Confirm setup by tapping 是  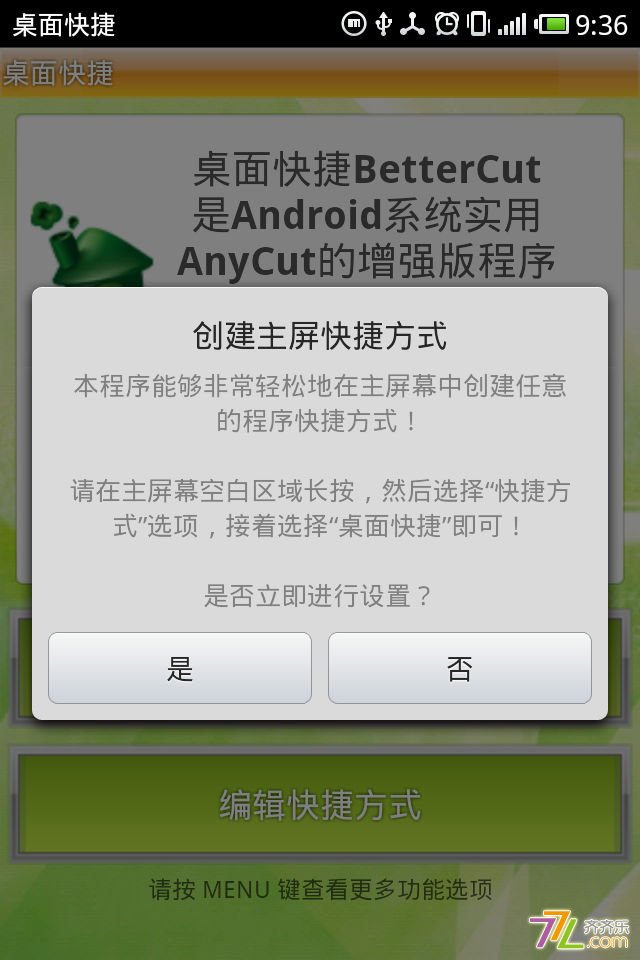click(x=180, y=668)
